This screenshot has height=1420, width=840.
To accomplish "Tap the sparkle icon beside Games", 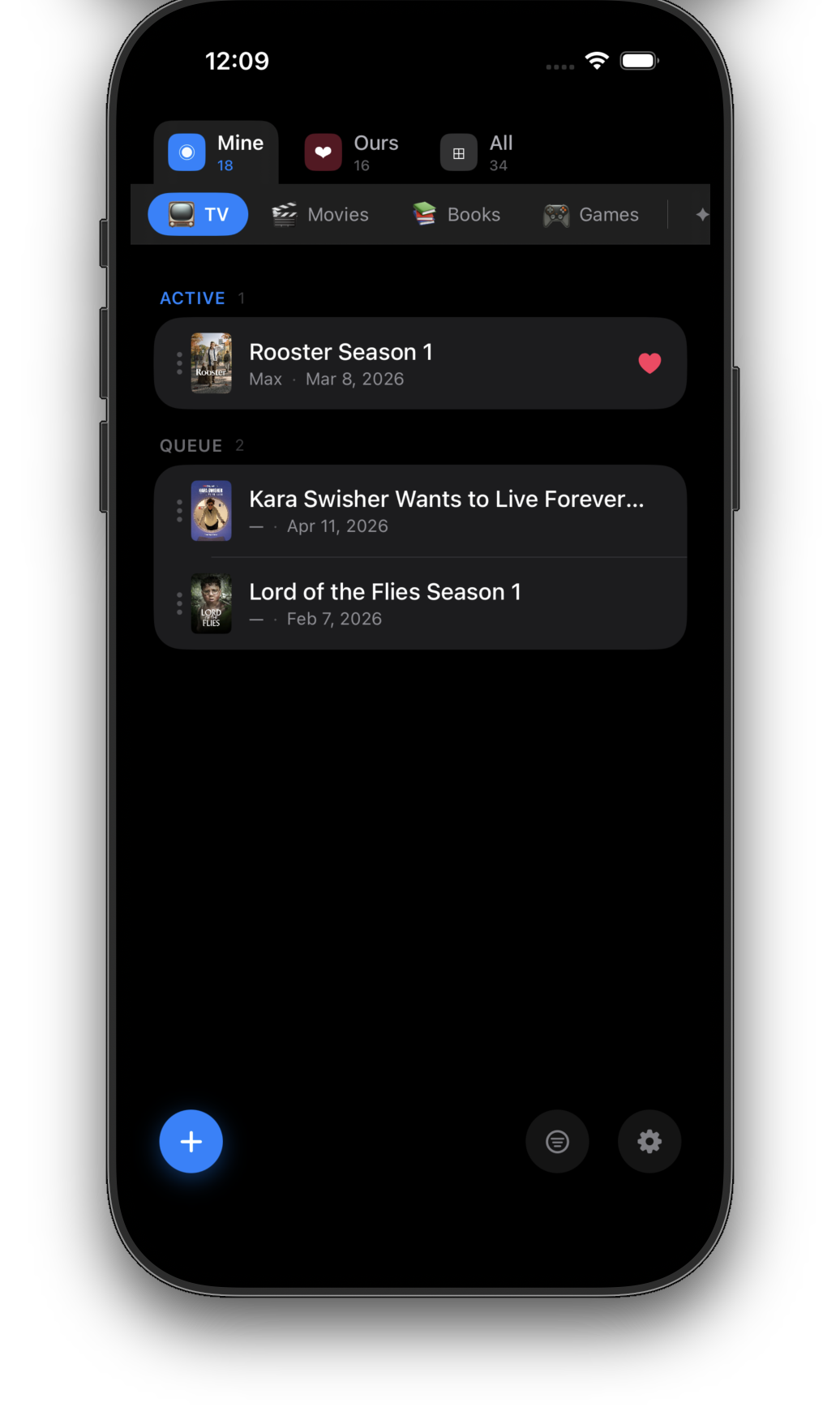I will (x=701, y=214).
